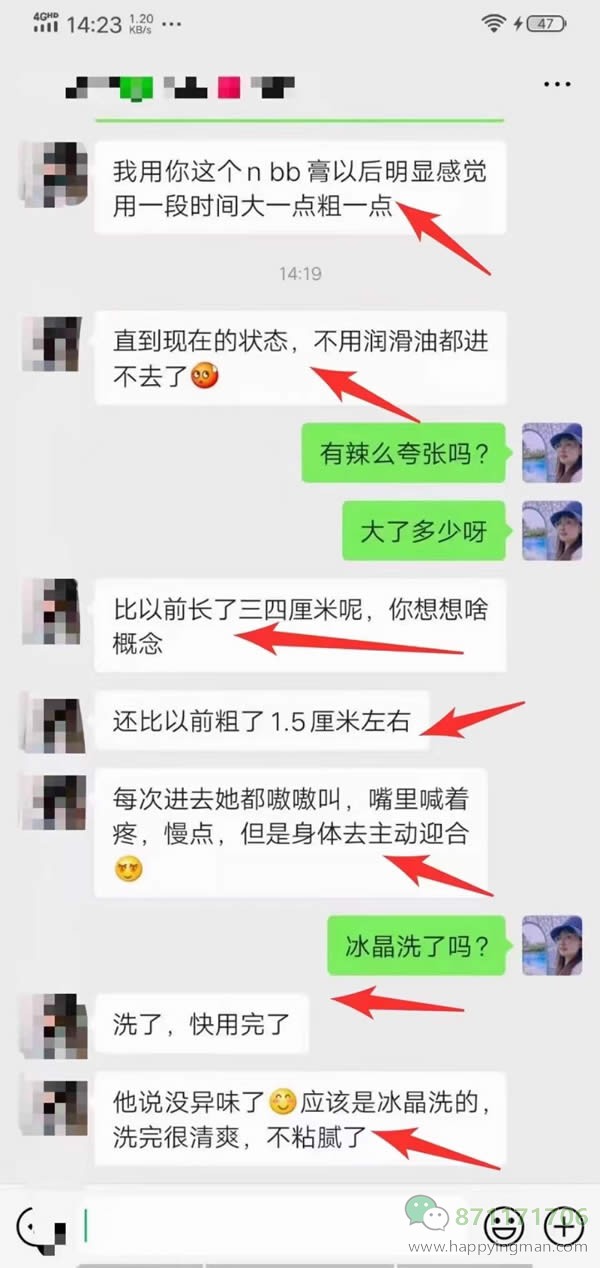Open avatar beside the 冰晶洗了吗？ message
The image size is (600, 1268).
pyautogui.click(x=552, y=945)
